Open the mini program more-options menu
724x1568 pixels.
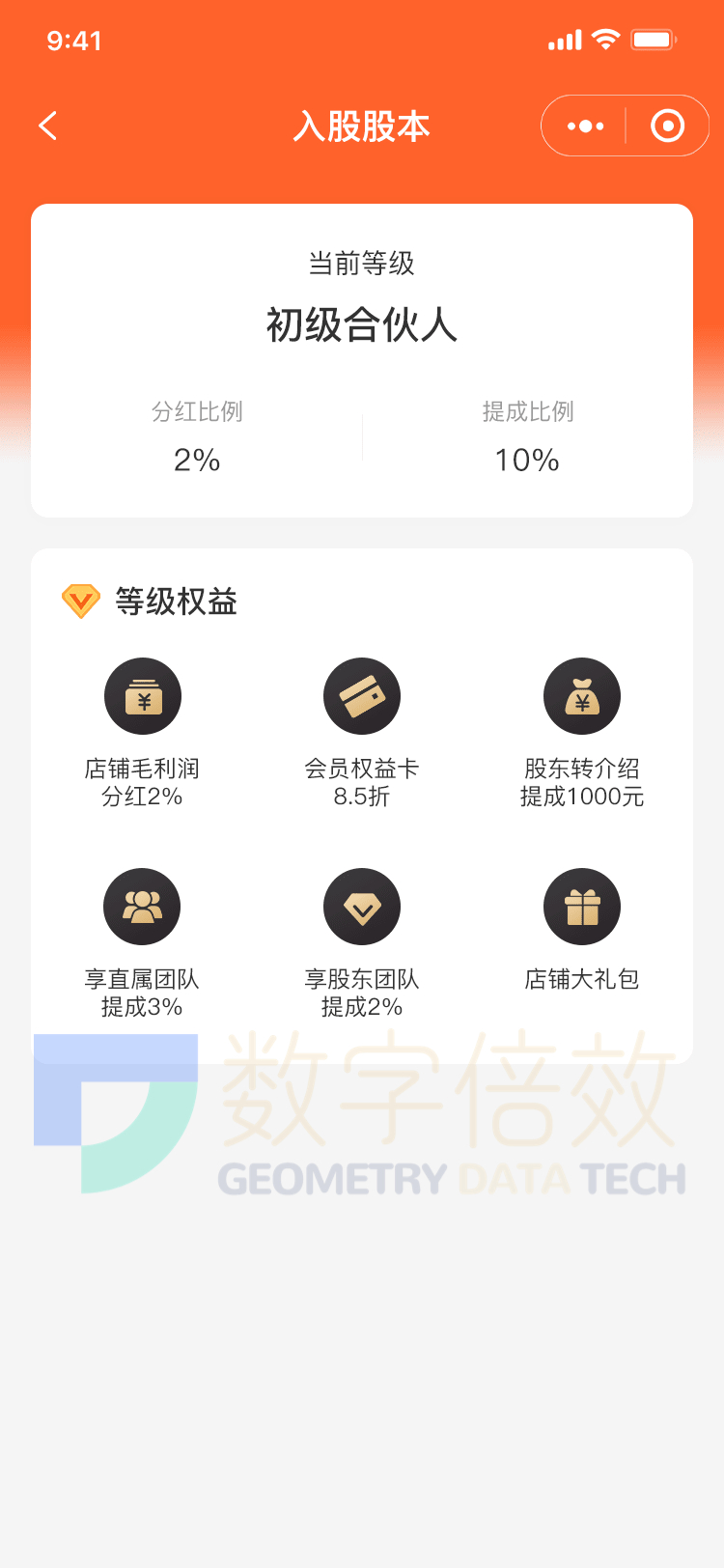pos(585,126)
